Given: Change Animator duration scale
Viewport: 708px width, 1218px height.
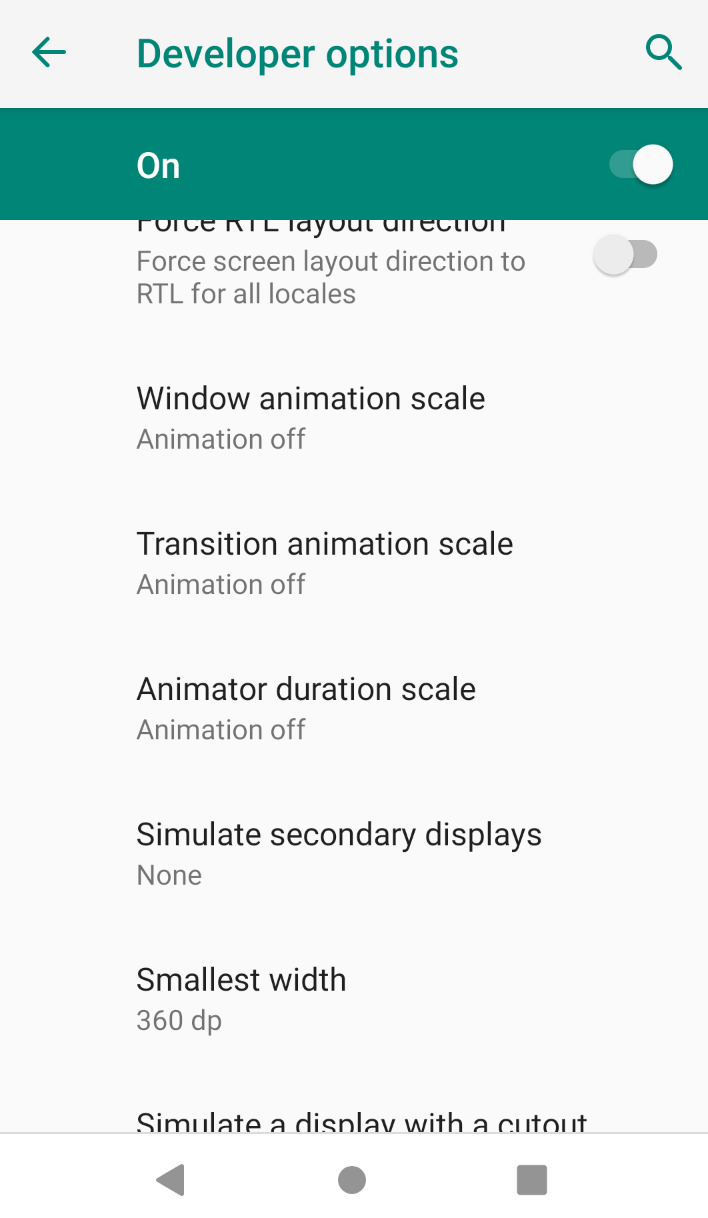Looking at the screenshot, I should point(306,707).
